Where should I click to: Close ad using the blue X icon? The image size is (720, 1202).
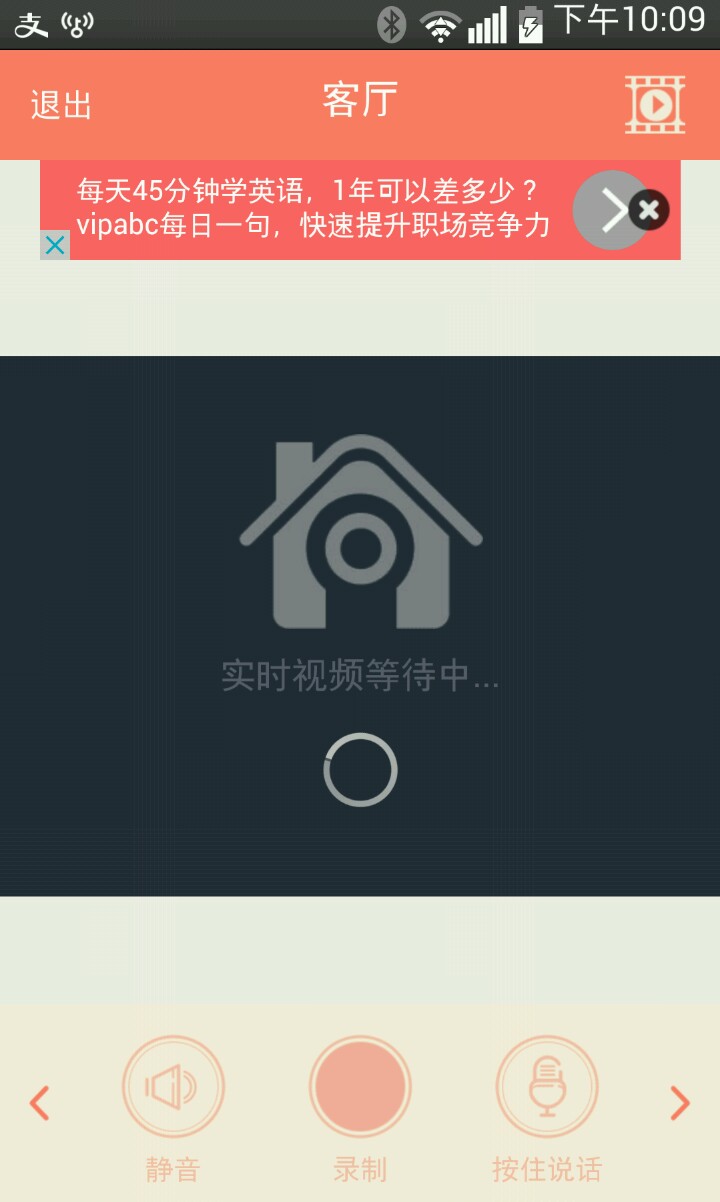(x=55, y=245)
